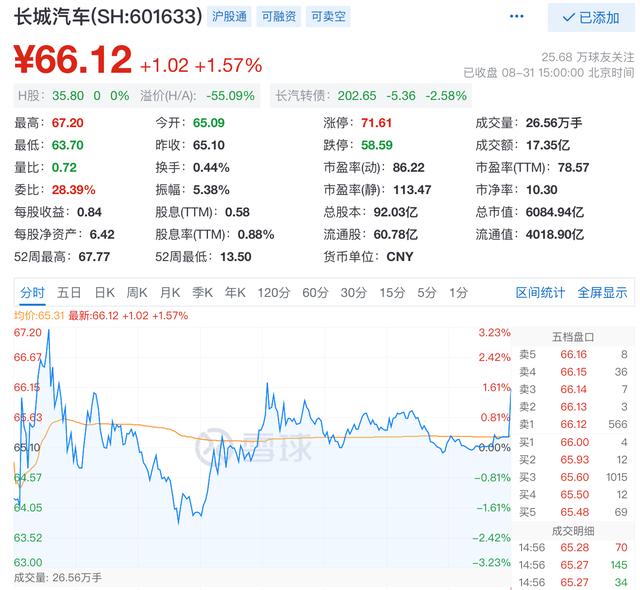Open the three-dot more options menu

click(x=517, y=17)
